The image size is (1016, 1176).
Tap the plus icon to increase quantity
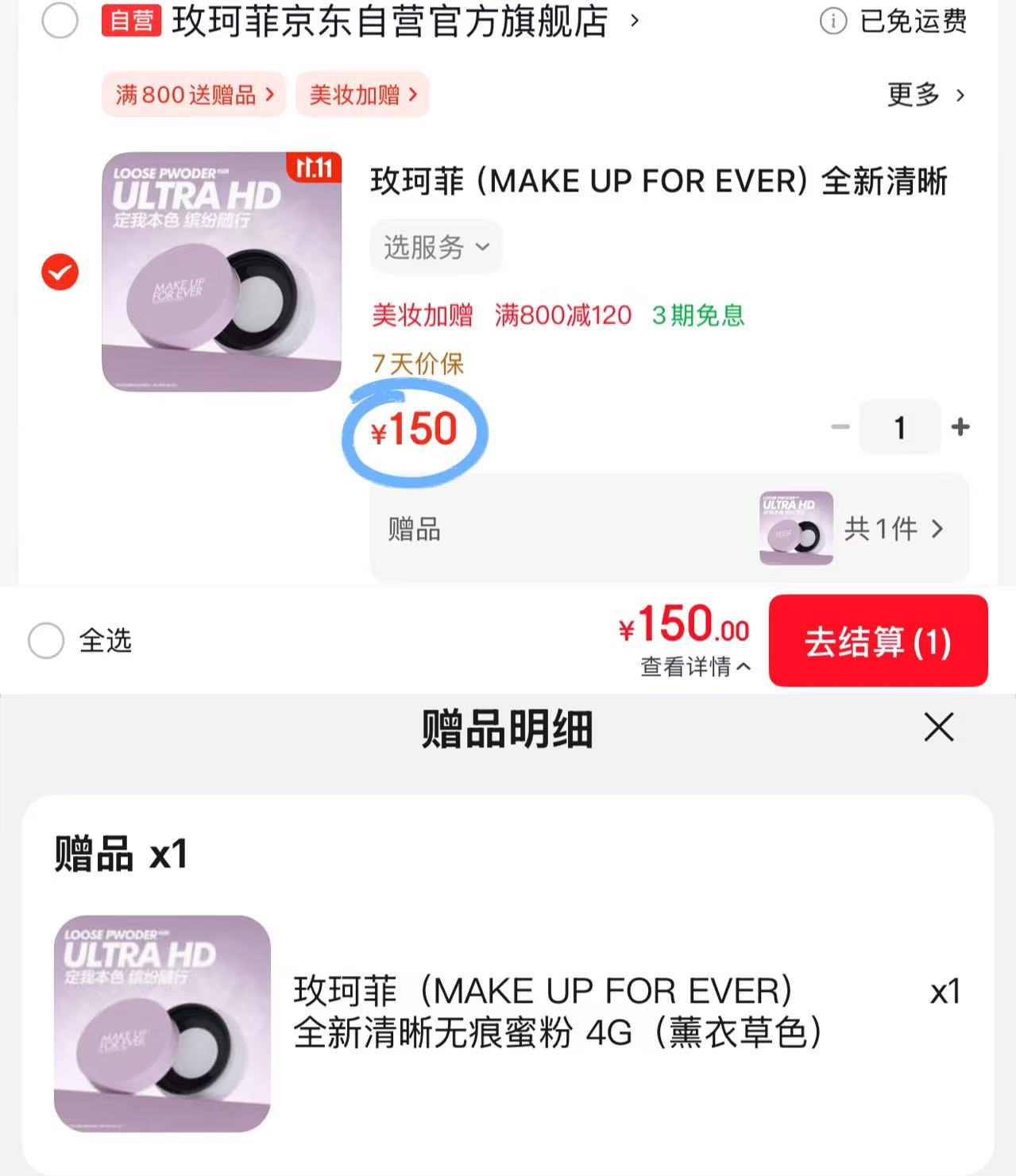tap(960, 426)
